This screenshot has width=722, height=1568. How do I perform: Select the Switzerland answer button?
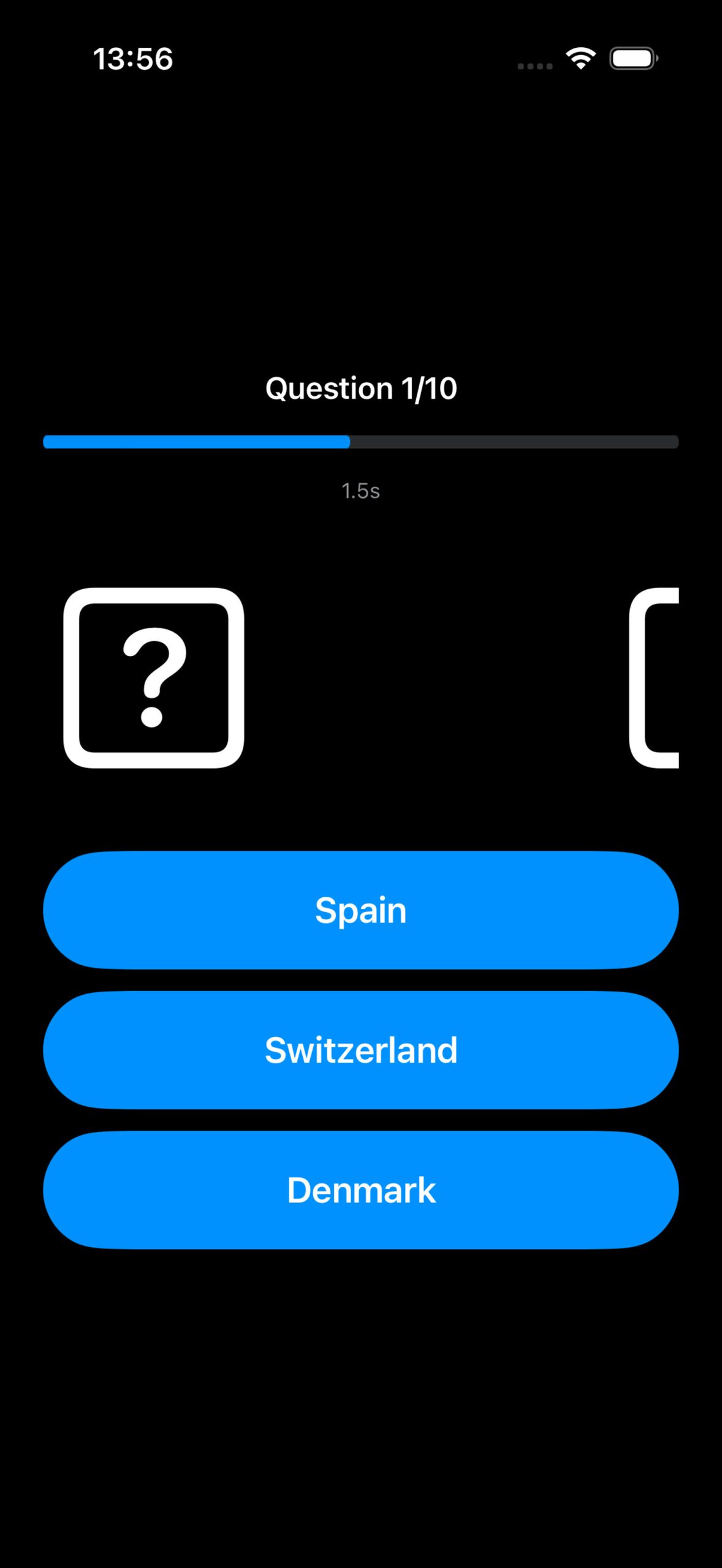(360, 1050)
